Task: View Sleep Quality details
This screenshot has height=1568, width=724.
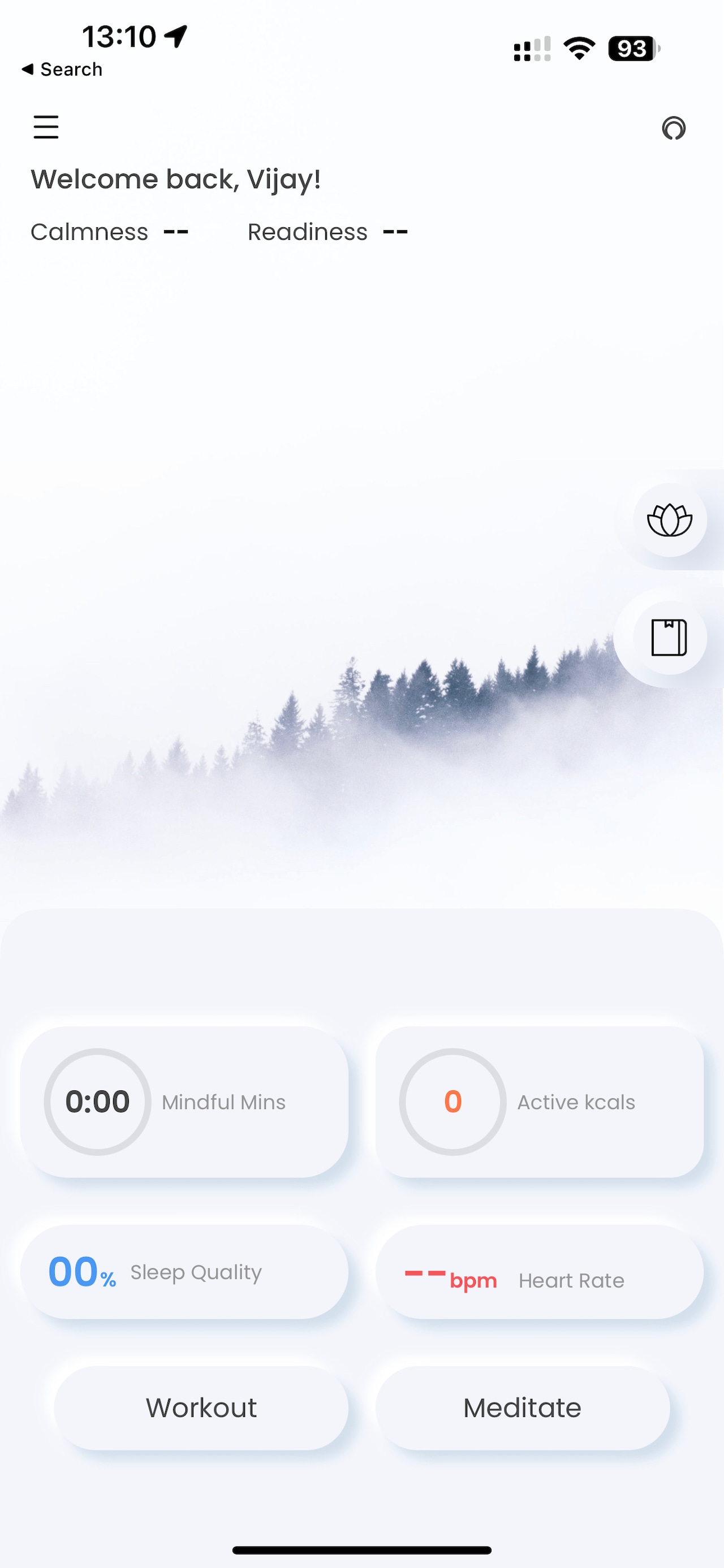Action: [184, 1272]
